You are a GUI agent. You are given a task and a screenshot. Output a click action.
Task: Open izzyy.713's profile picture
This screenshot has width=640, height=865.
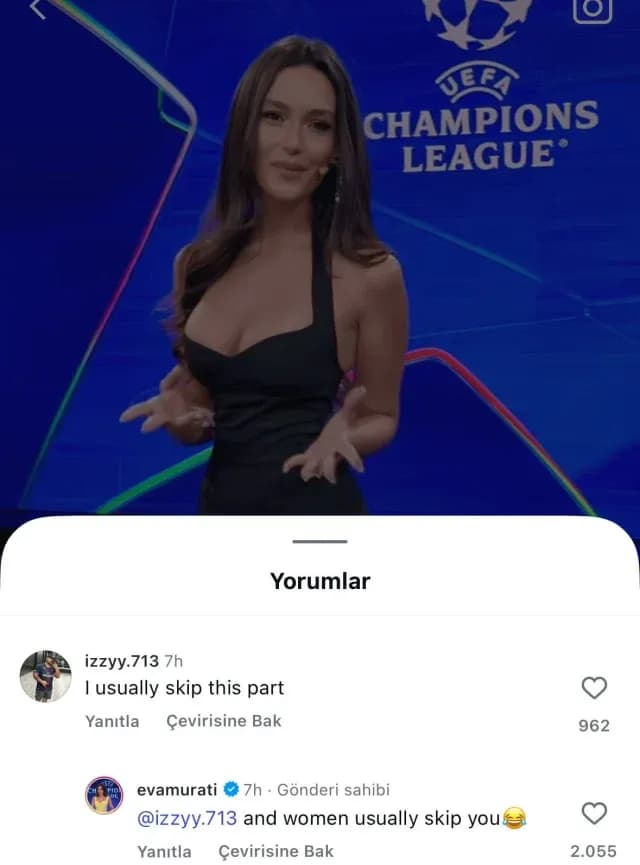pyautogui.click(x=46, y=676)
